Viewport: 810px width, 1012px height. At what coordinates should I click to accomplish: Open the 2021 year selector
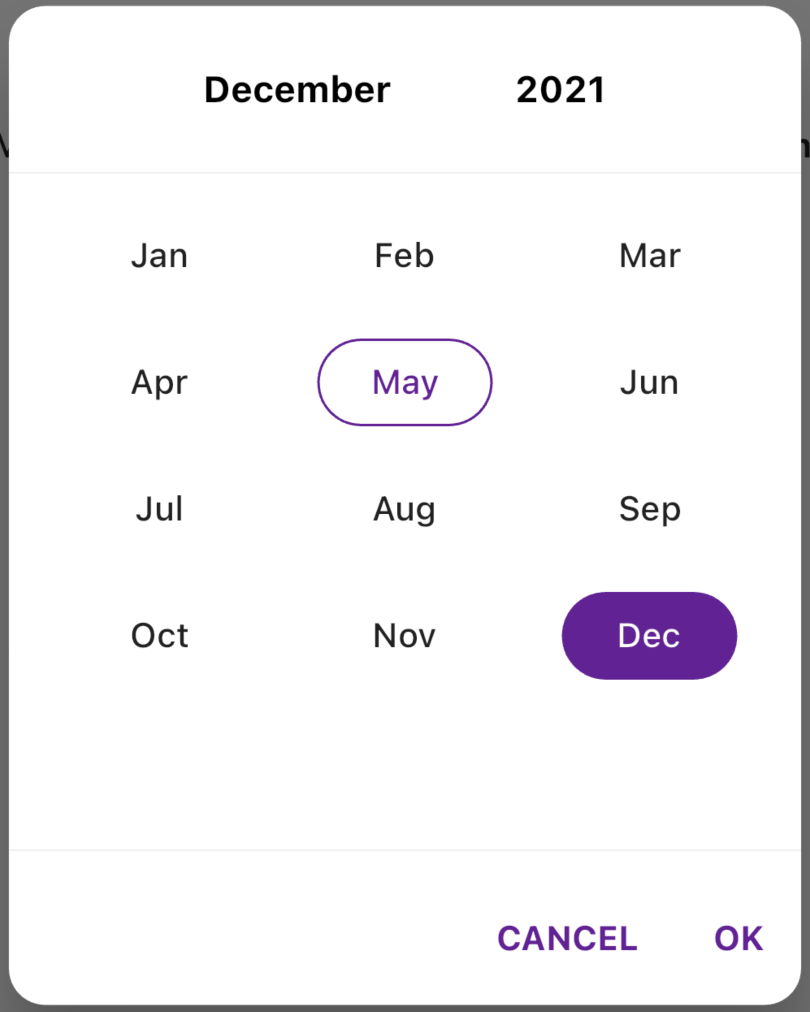click(560, 90)
